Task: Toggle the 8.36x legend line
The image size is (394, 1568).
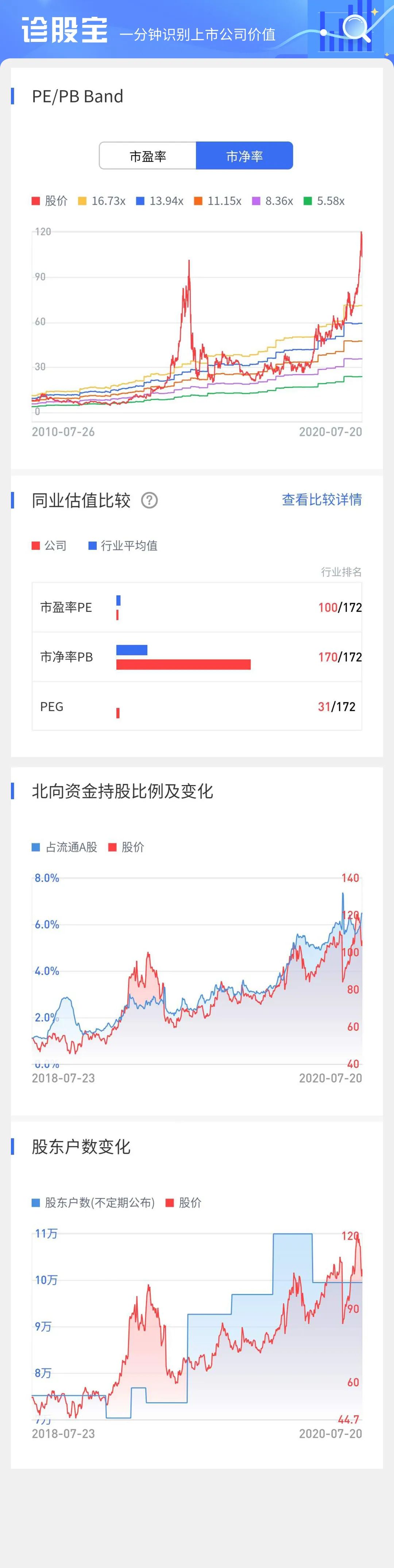Action: 272,201
